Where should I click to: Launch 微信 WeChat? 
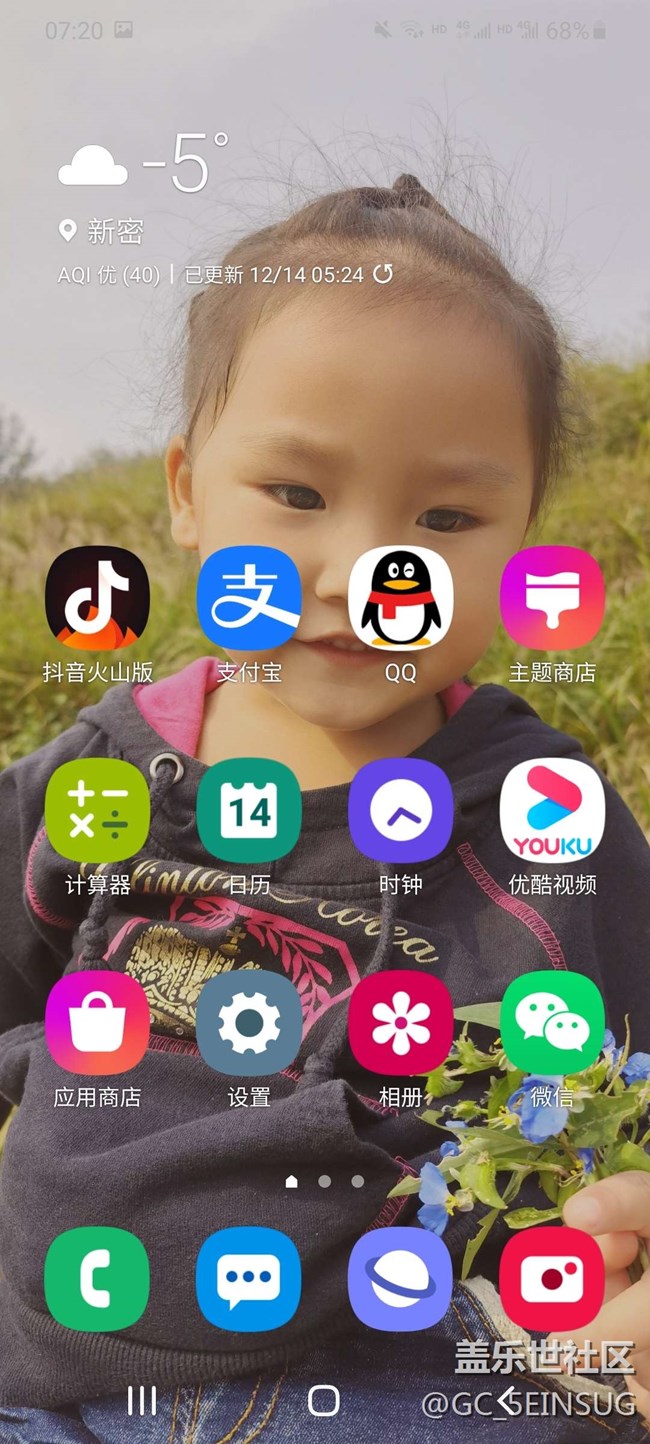click(552, 1022)
